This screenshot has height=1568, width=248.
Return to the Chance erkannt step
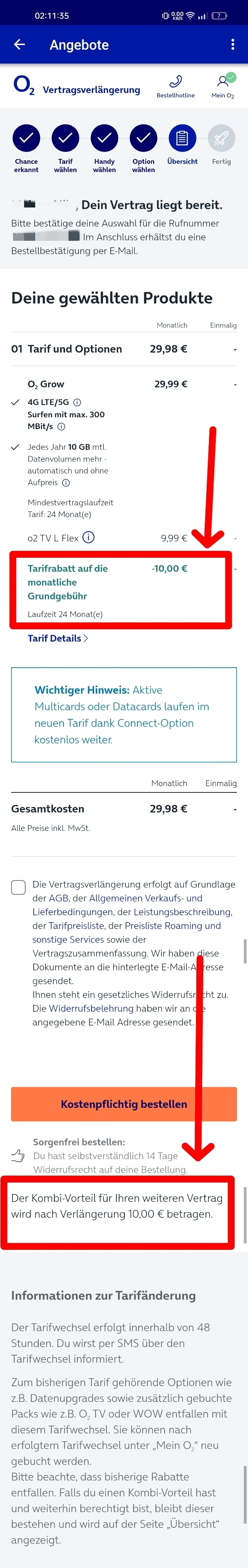[26, 139]
